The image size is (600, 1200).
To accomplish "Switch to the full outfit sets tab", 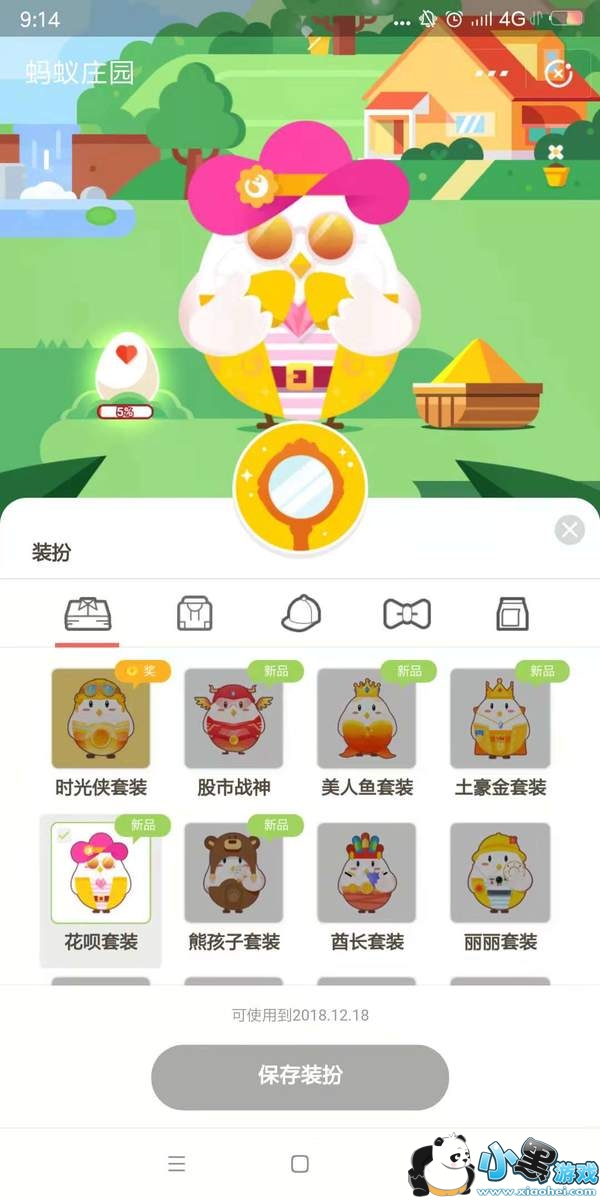I will [x=87, y=613].
